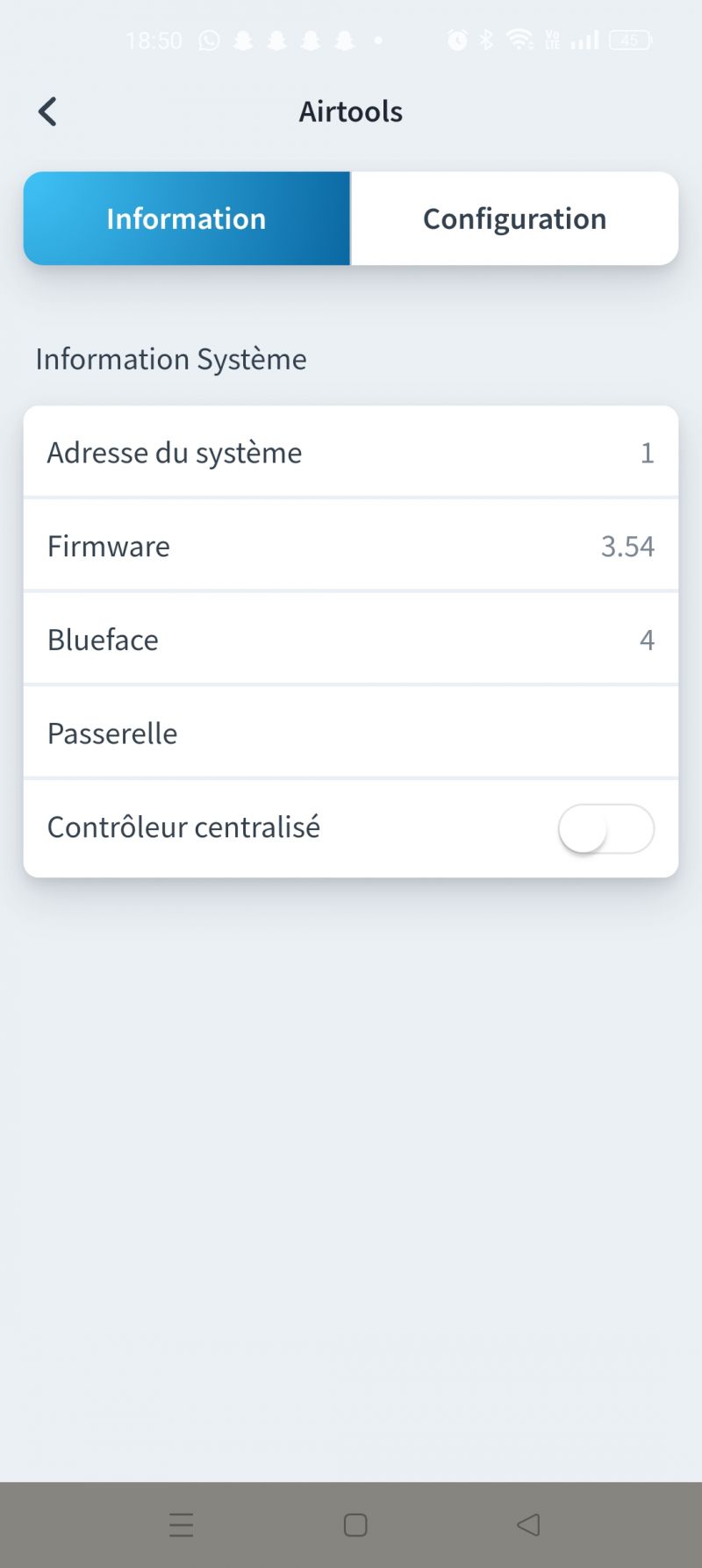Tap the system home button
Image resolution: width=702 pixels, height=1568 pixels.
(x=355, y=1525)
